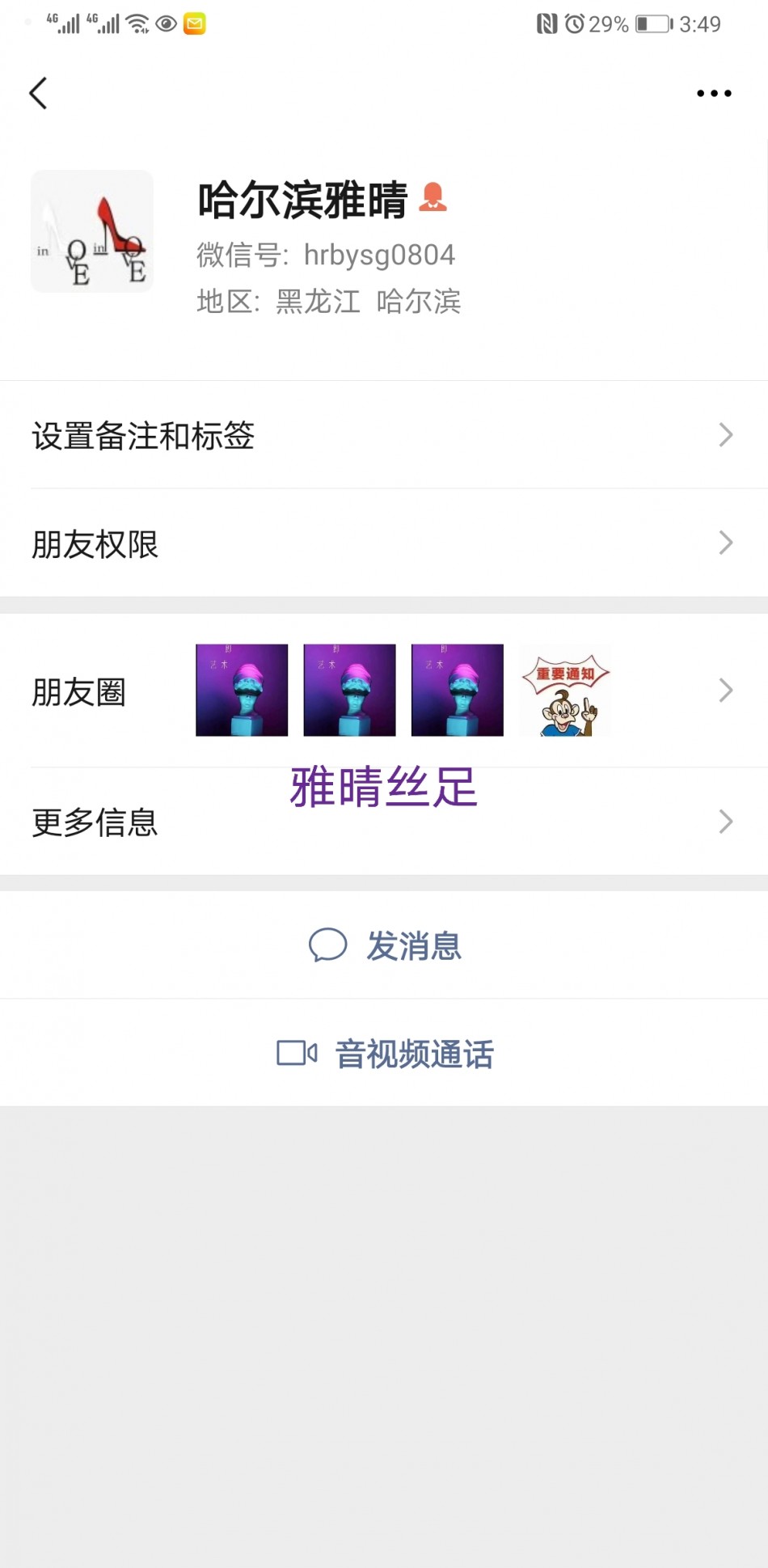This screenshot has width=768, height=1568.
Task: Open 更多信息 details
Action: point(384,822)
